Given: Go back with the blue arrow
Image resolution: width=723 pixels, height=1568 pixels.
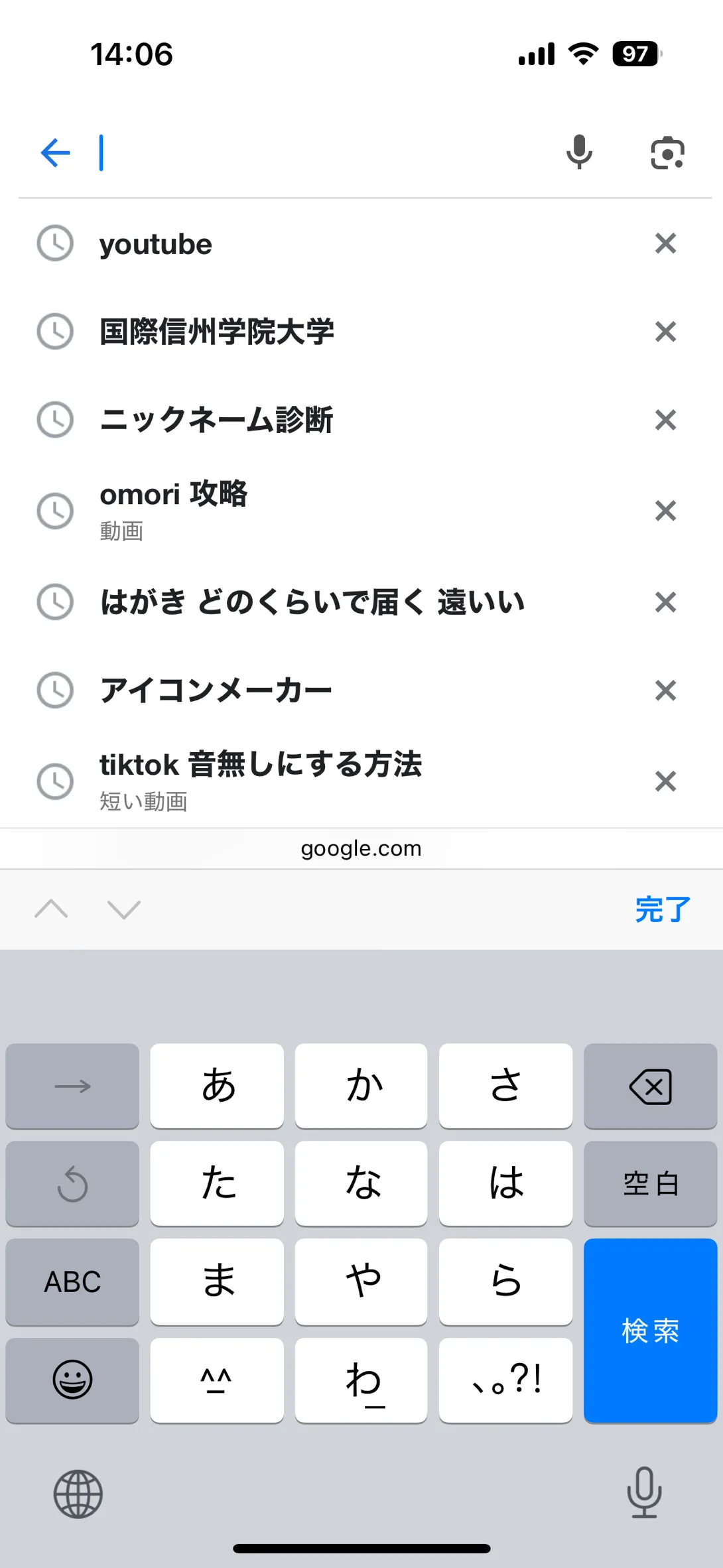Looking at the screenshot, I should pyautogui.click(x=56, y=153).
